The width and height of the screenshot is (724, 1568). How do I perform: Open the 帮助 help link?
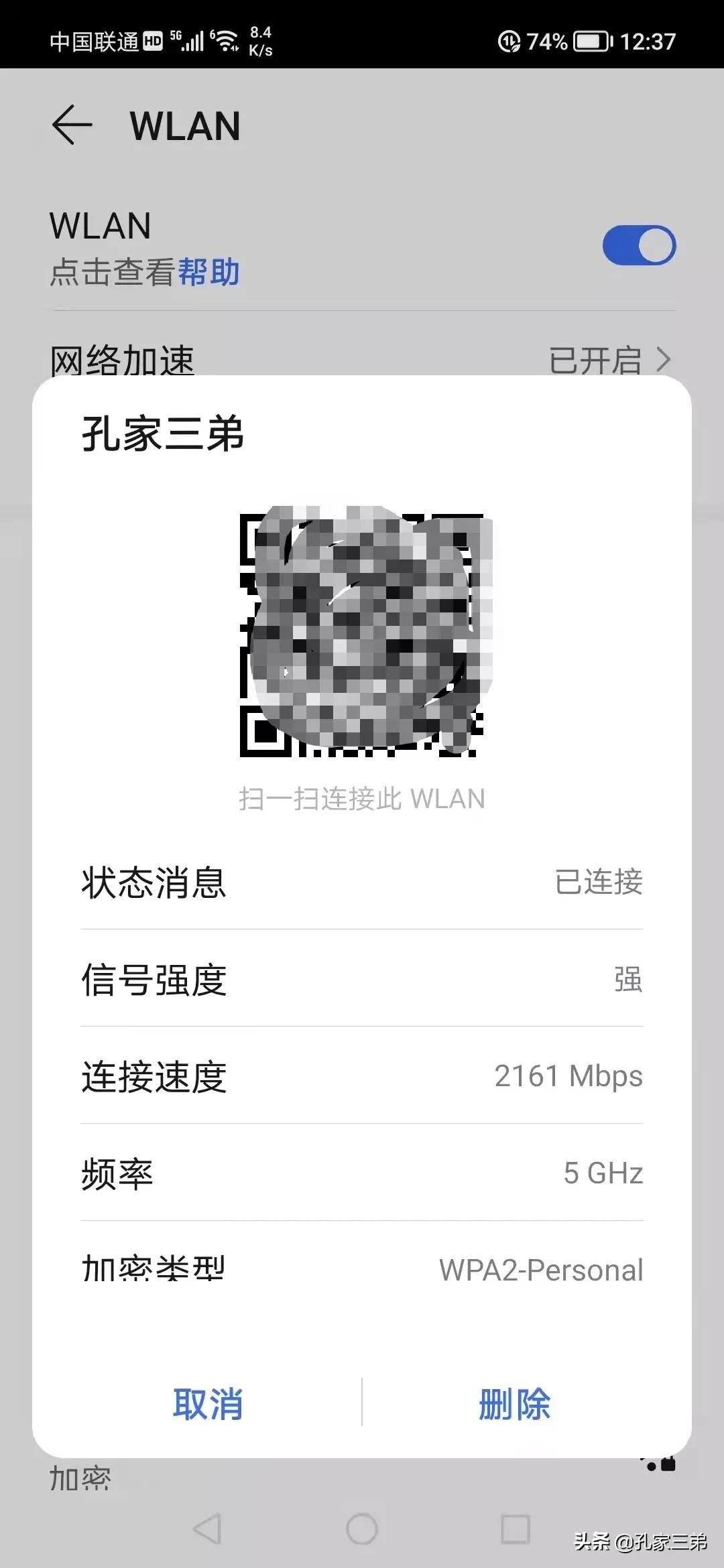tap(208, 272)
